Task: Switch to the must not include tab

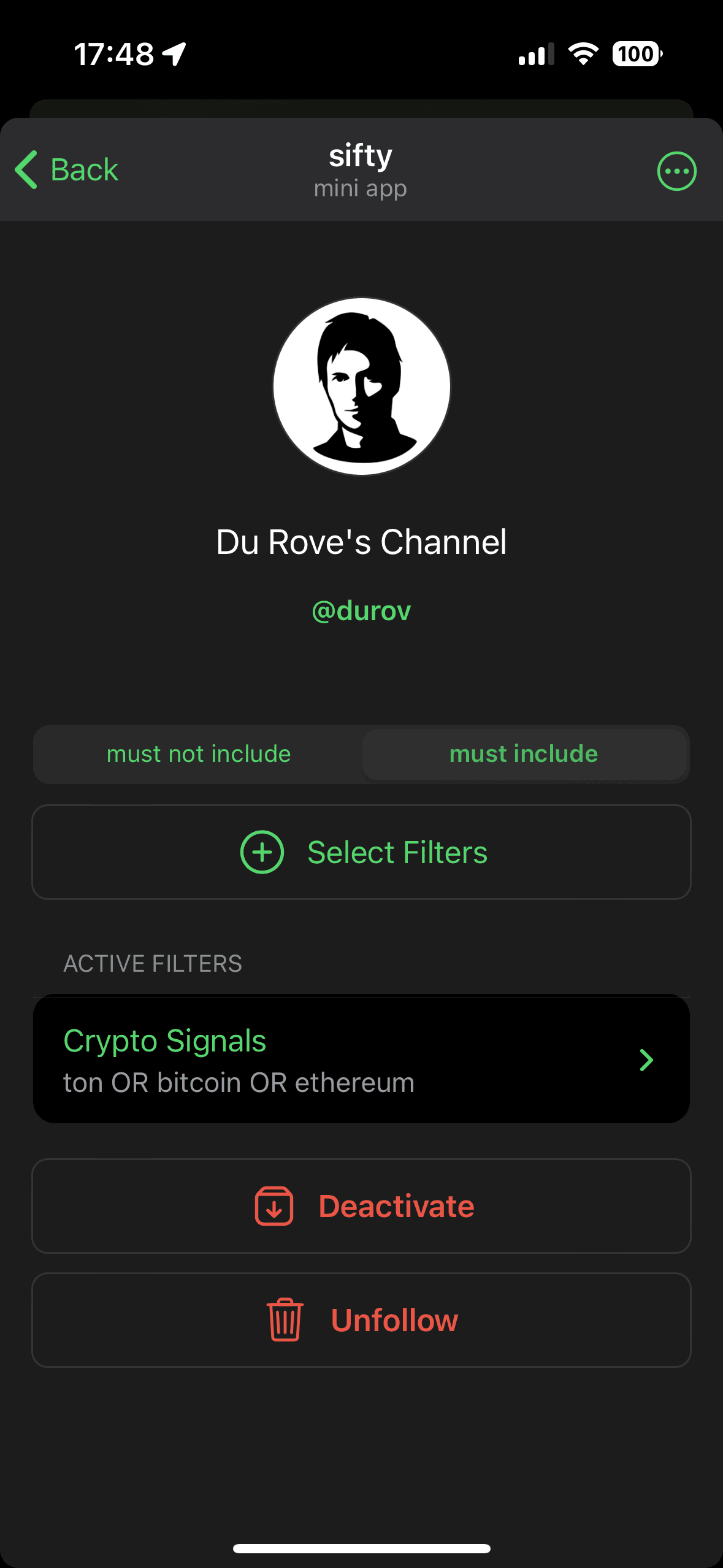Action: click(x=198, y=754)
